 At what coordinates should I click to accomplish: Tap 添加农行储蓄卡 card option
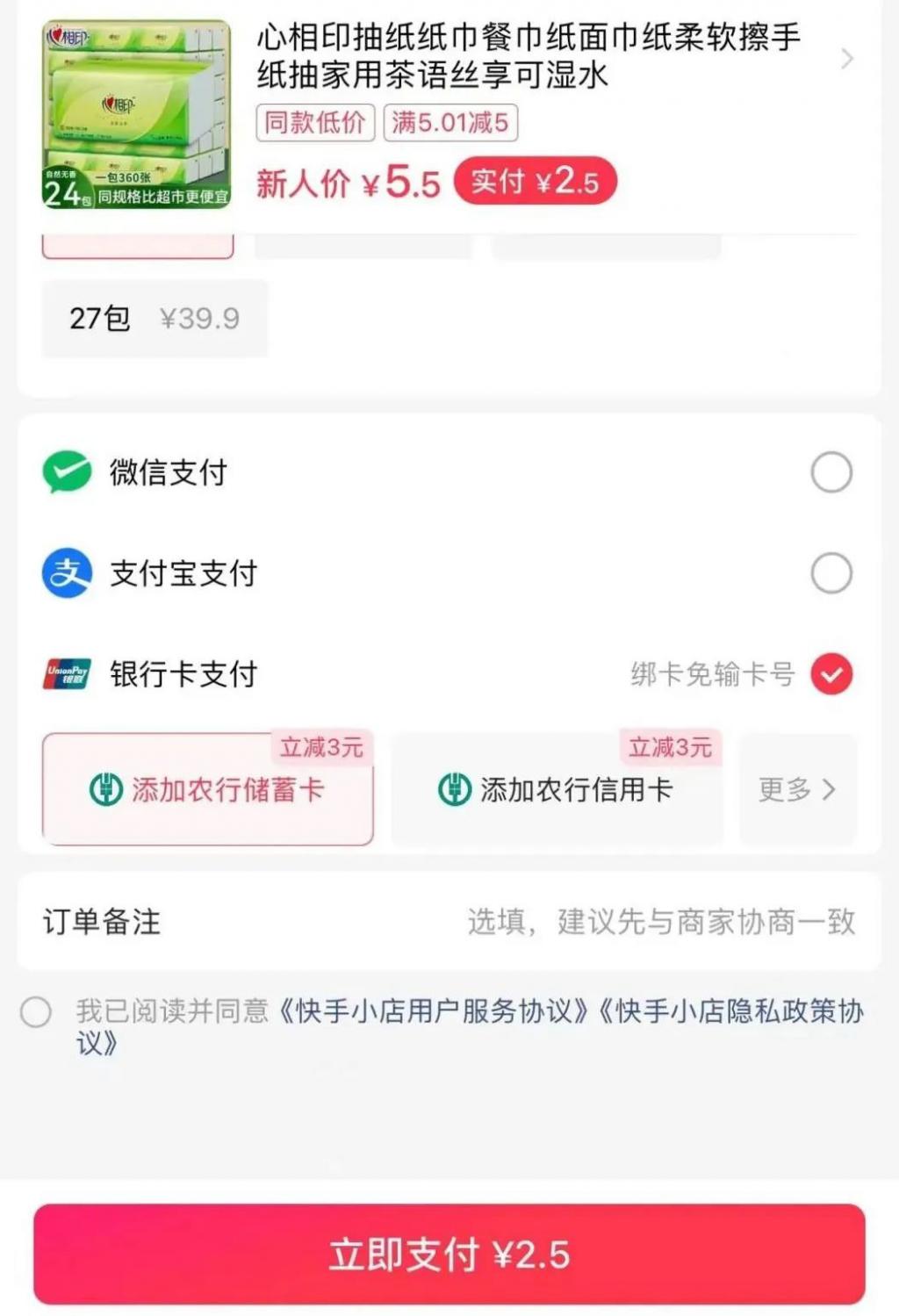[x=208, y=789]
